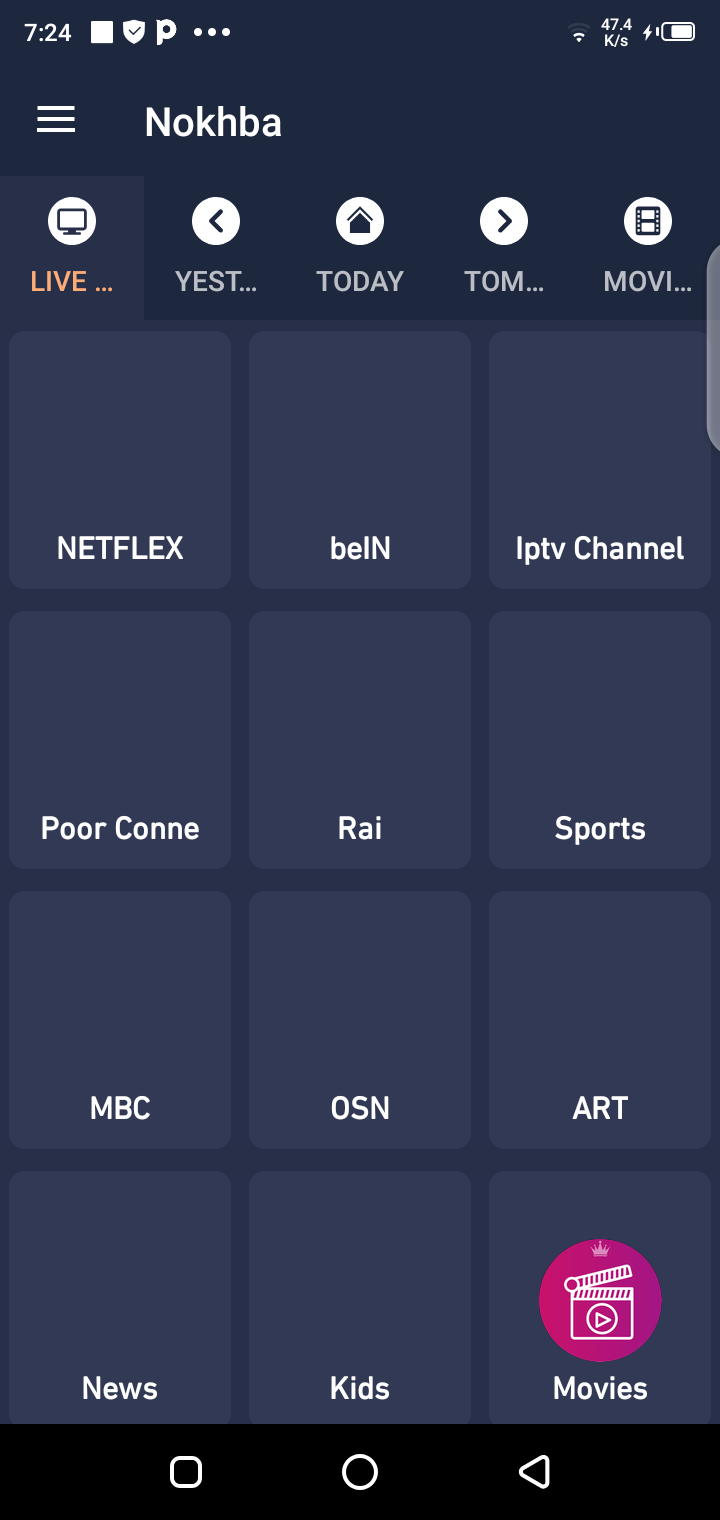Open the hamburger drawer menu
720x1520 pixels.
pos(56,121)
